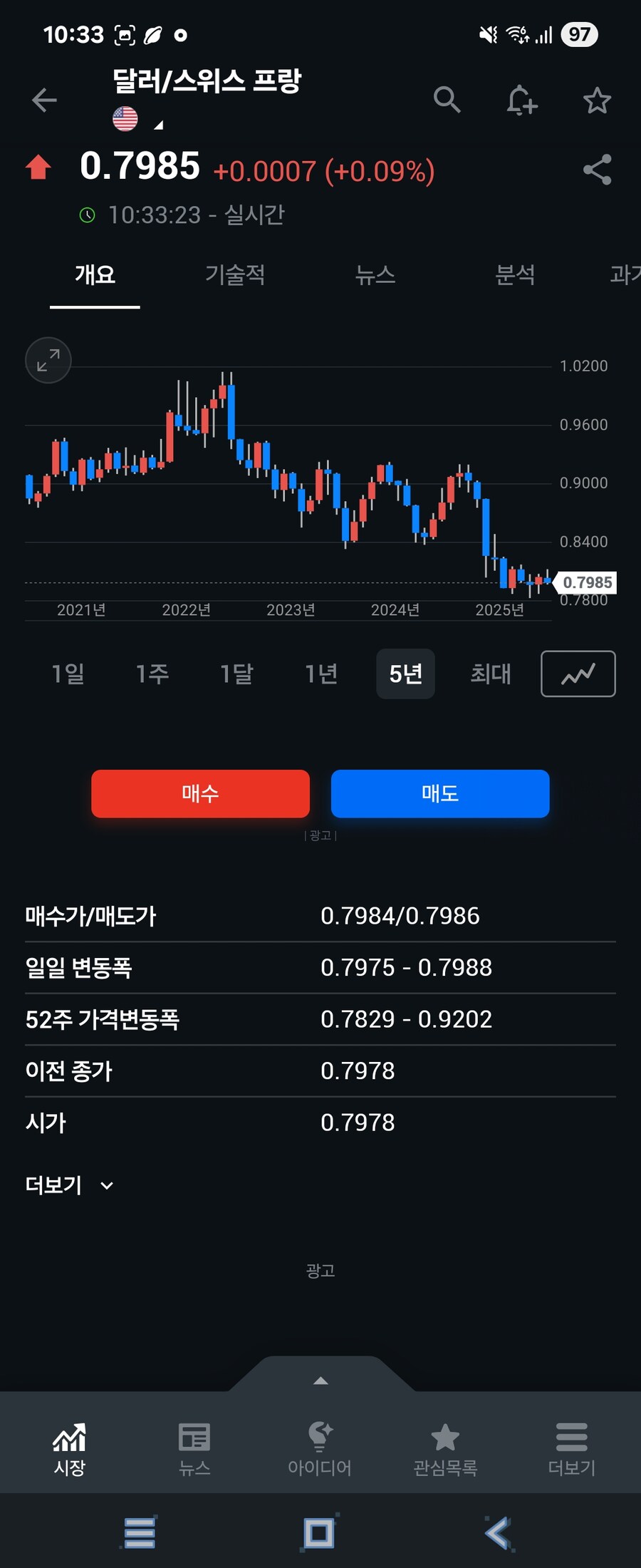This screenshot has width=641, height=1568.
Task: Tap the price alert bell icon
Action: pyautogui.click(x=521, y=100)
